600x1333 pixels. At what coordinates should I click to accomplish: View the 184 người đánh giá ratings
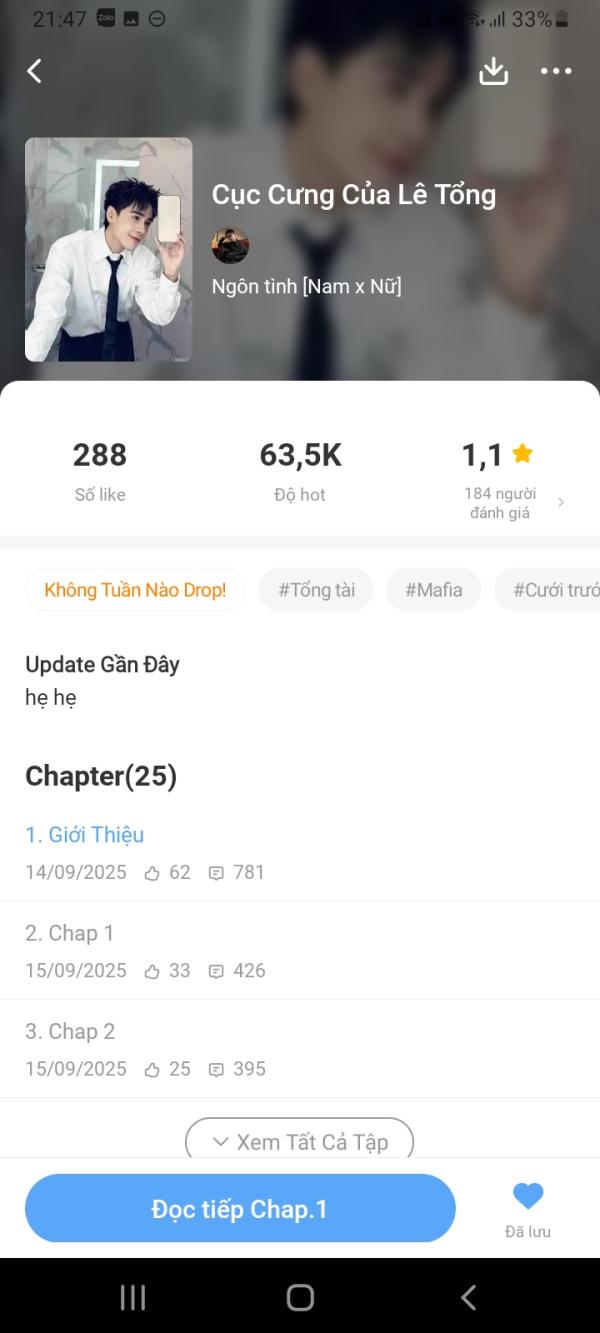pyautogui.click(x=511, y=503)
